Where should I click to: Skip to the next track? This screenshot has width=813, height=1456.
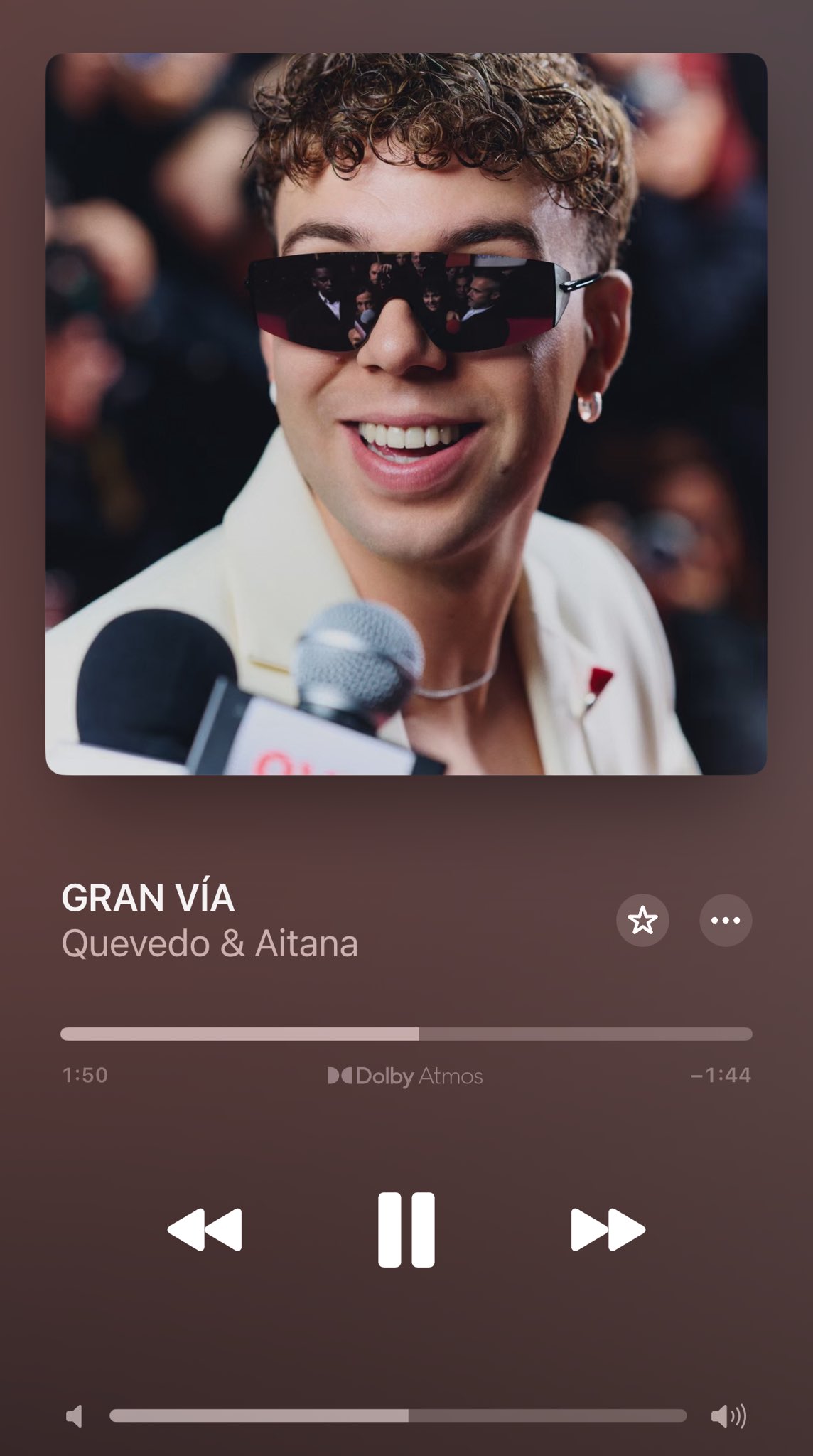(608, 1230)
